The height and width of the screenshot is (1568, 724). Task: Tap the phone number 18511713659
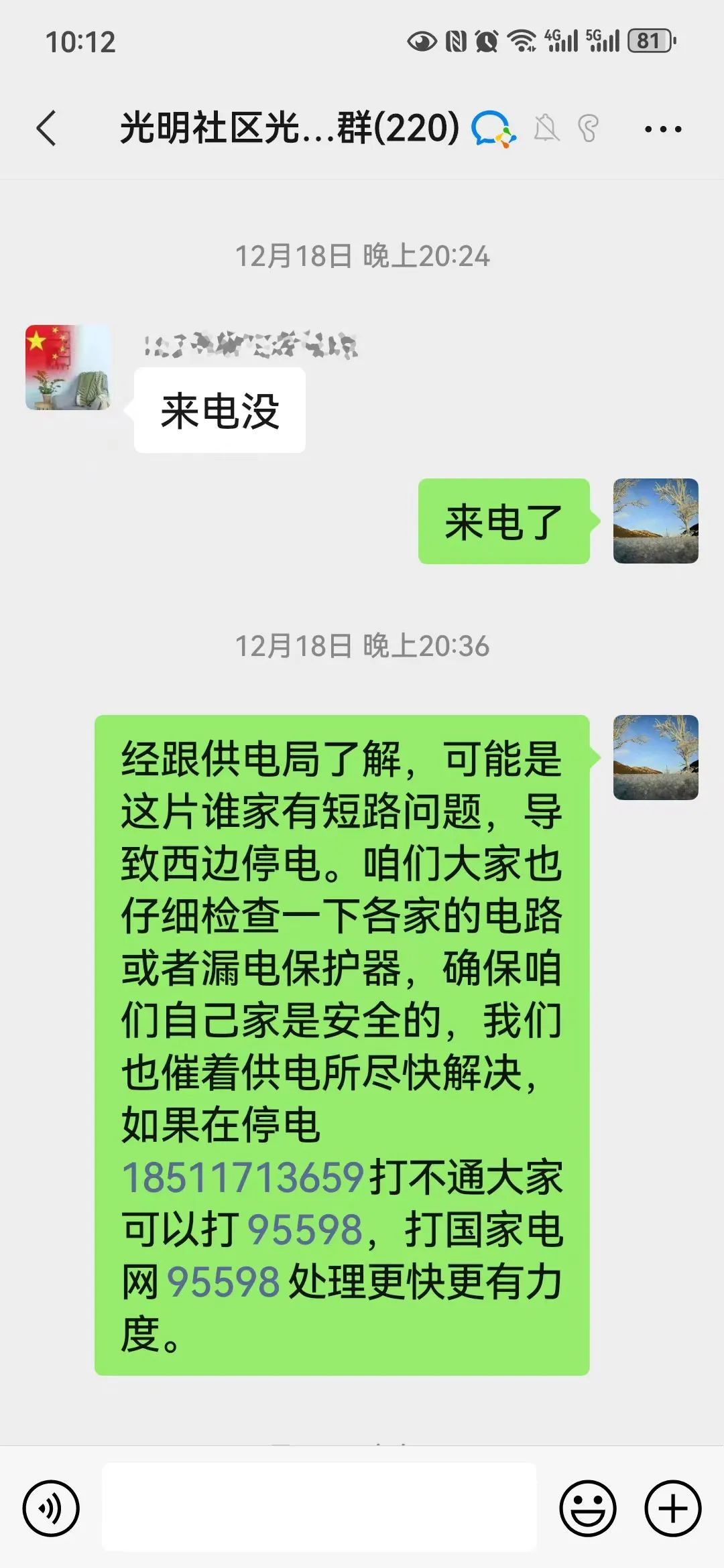click(x=243, y=1177)
